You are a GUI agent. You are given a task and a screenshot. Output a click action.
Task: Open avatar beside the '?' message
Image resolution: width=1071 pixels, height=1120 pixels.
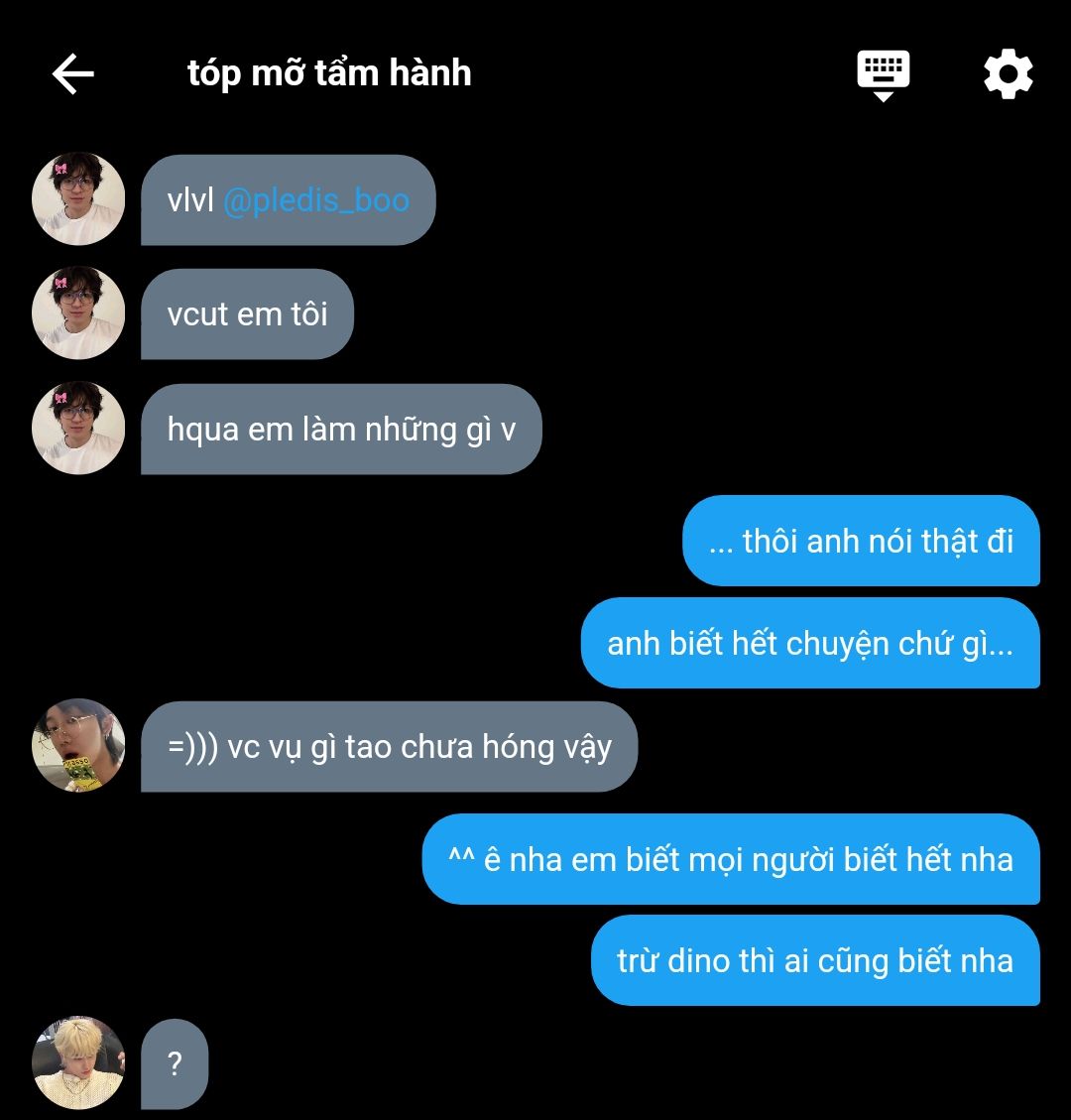[78, 1062]
